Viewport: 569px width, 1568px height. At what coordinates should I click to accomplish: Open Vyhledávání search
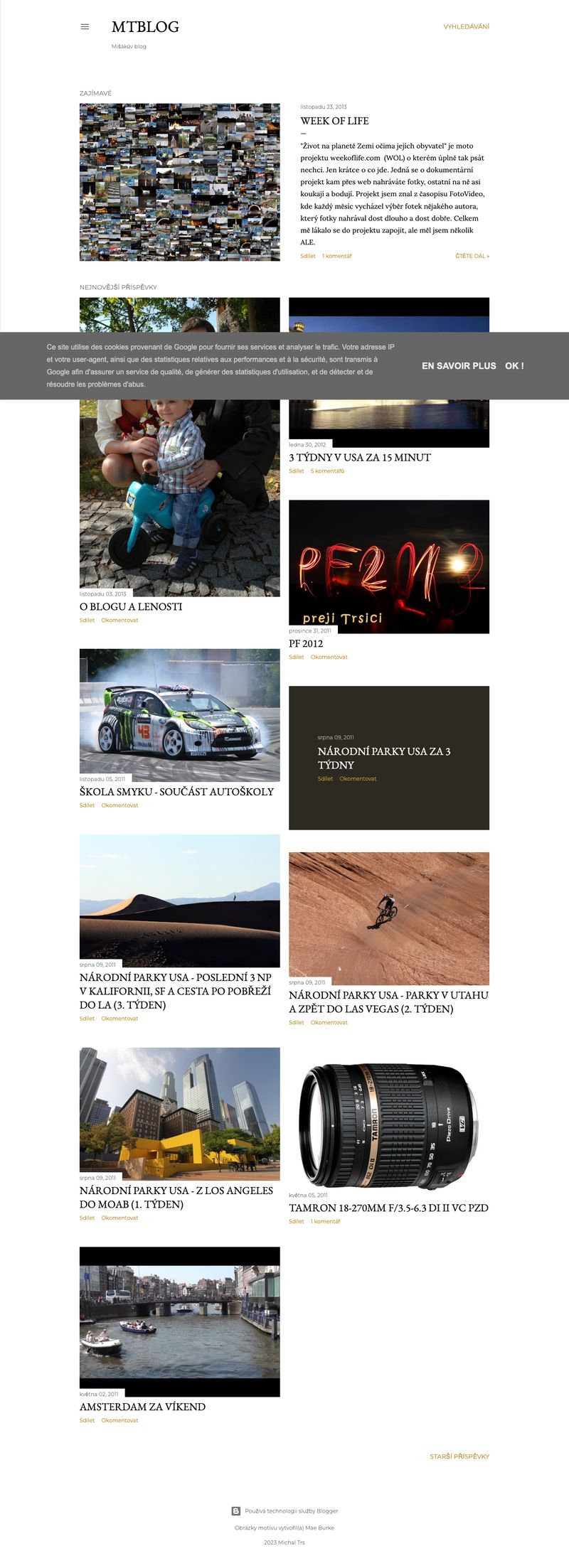(x=466, y=27)
